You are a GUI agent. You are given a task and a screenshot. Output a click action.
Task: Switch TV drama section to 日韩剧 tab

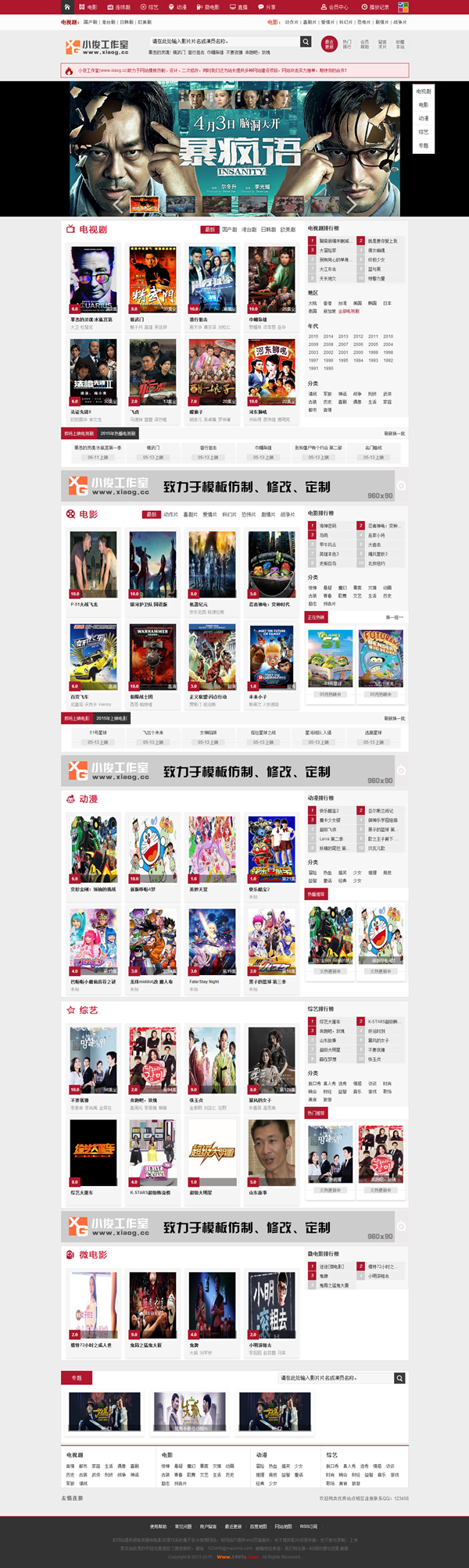(x=268, y=230)
